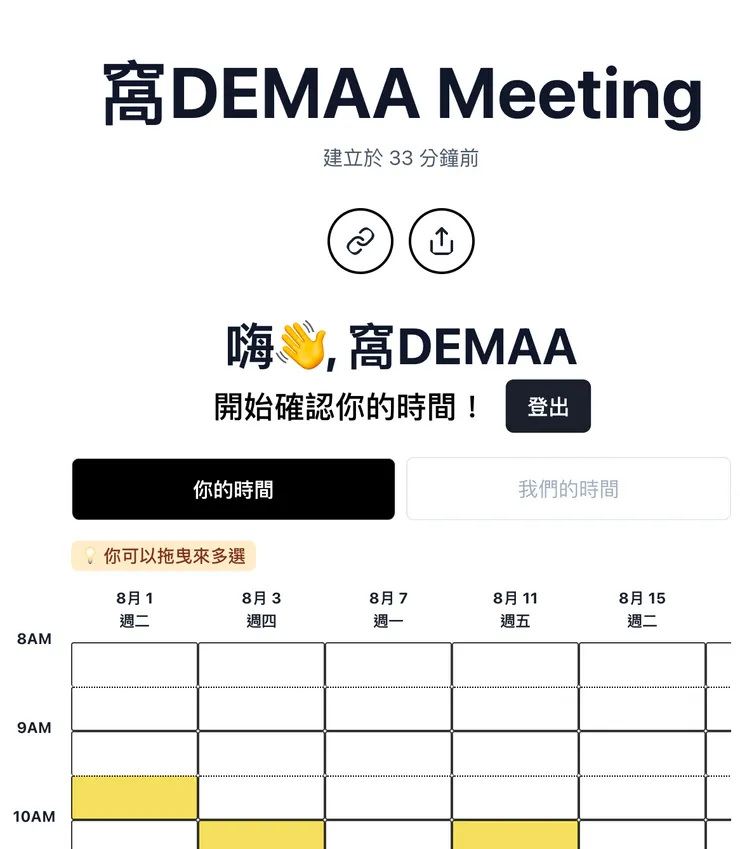Click the copy meeting link icon
Screen dimensions: 740x849
(361, 241)
